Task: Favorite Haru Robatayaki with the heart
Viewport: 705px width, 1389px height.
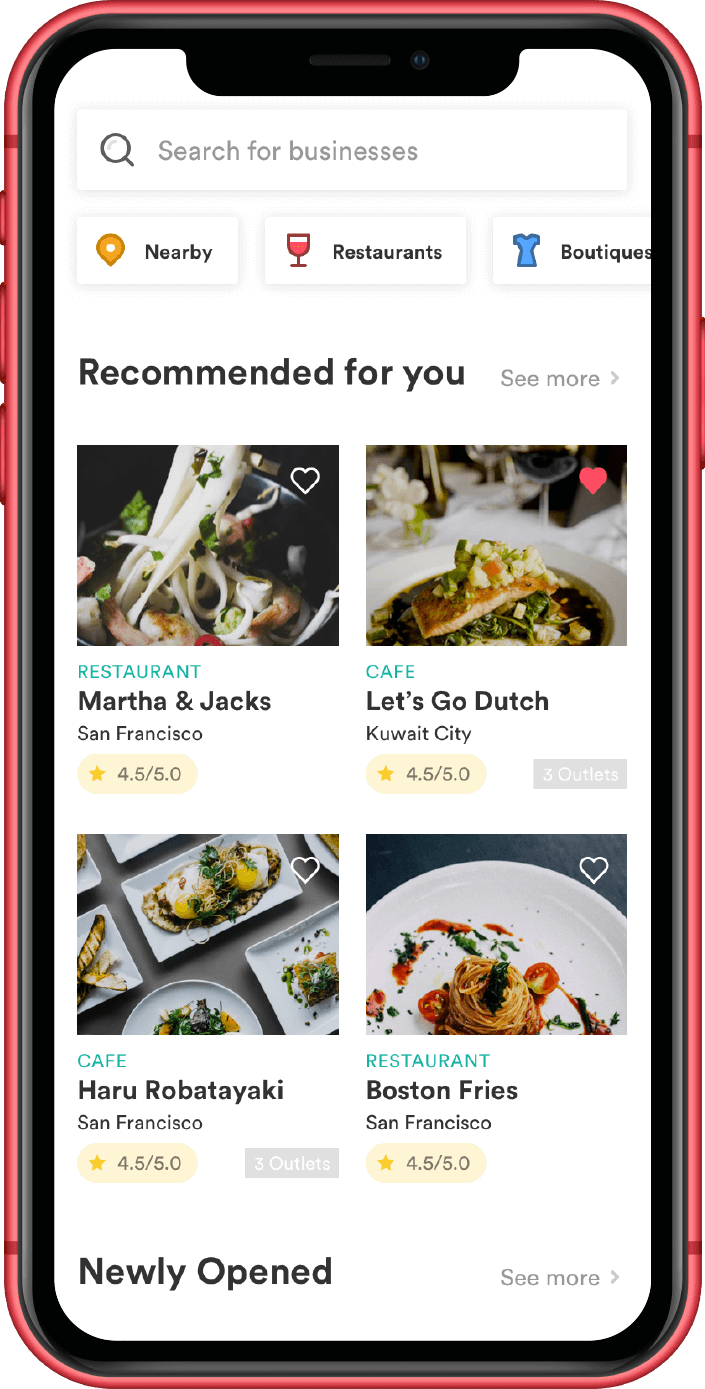Action: point(305,869)
